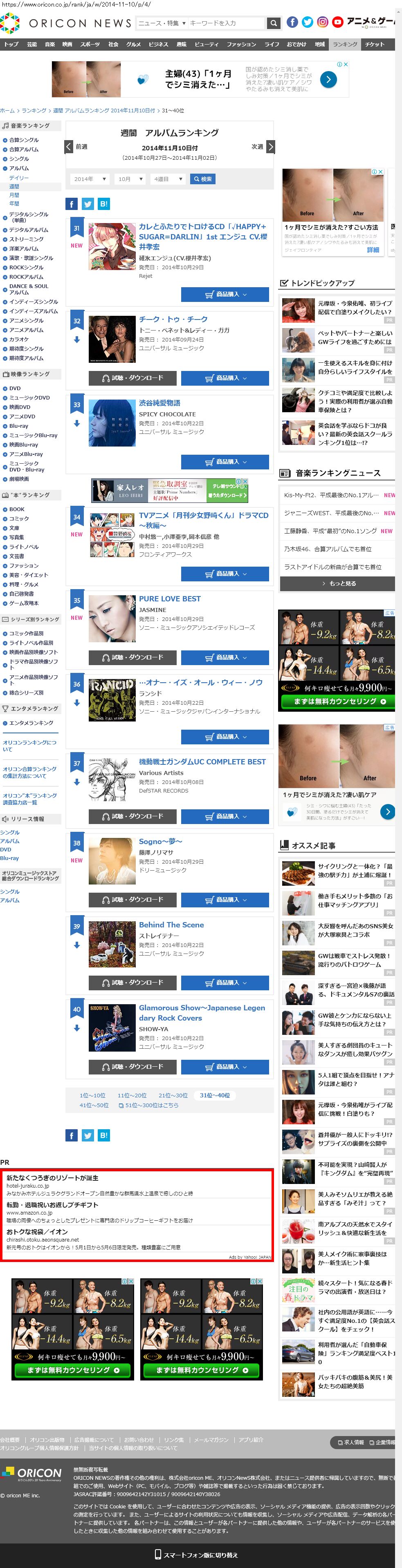402x1568 pixels.
Task: Tap the もっと見る button in ranking news
Action: [337, 583]
